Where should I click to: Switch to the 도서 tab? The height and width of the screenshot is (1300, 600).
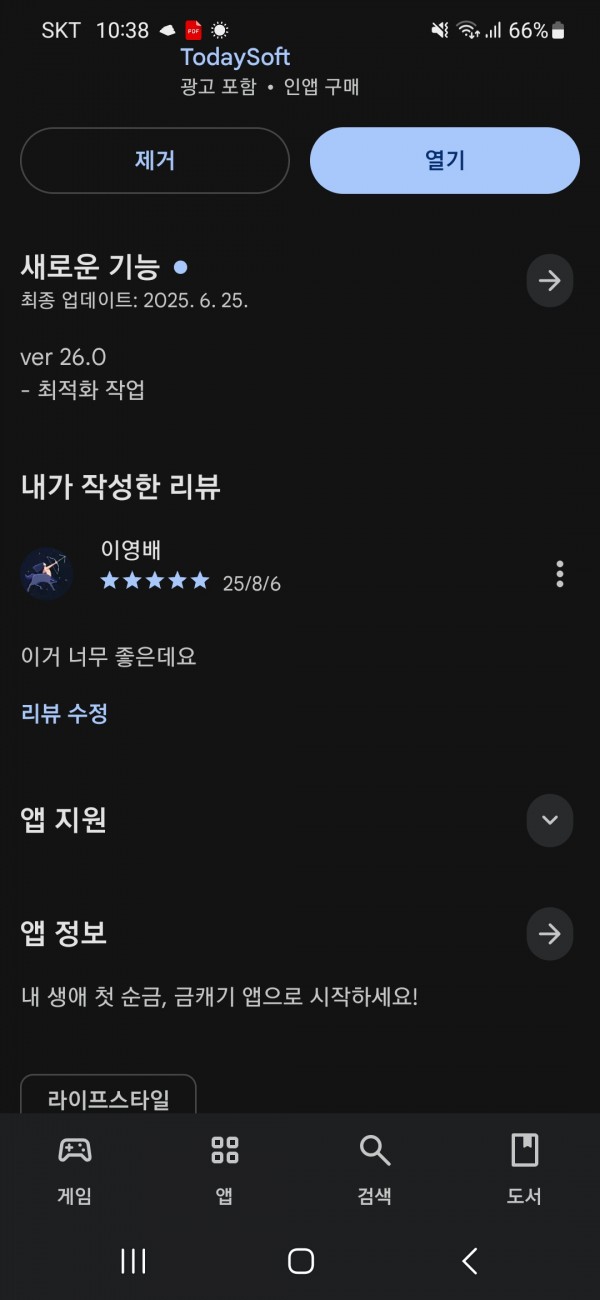pos(525,1168)
